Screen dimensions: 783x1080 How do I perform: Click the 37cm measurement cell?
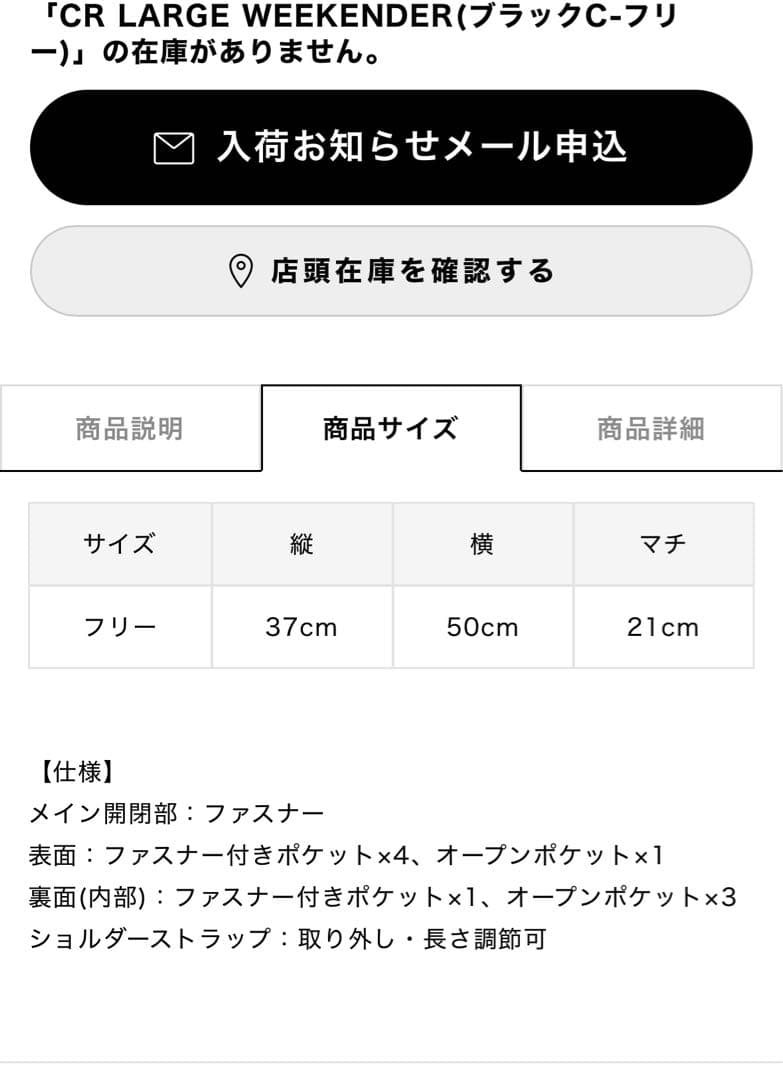click(x=302, y=626)
